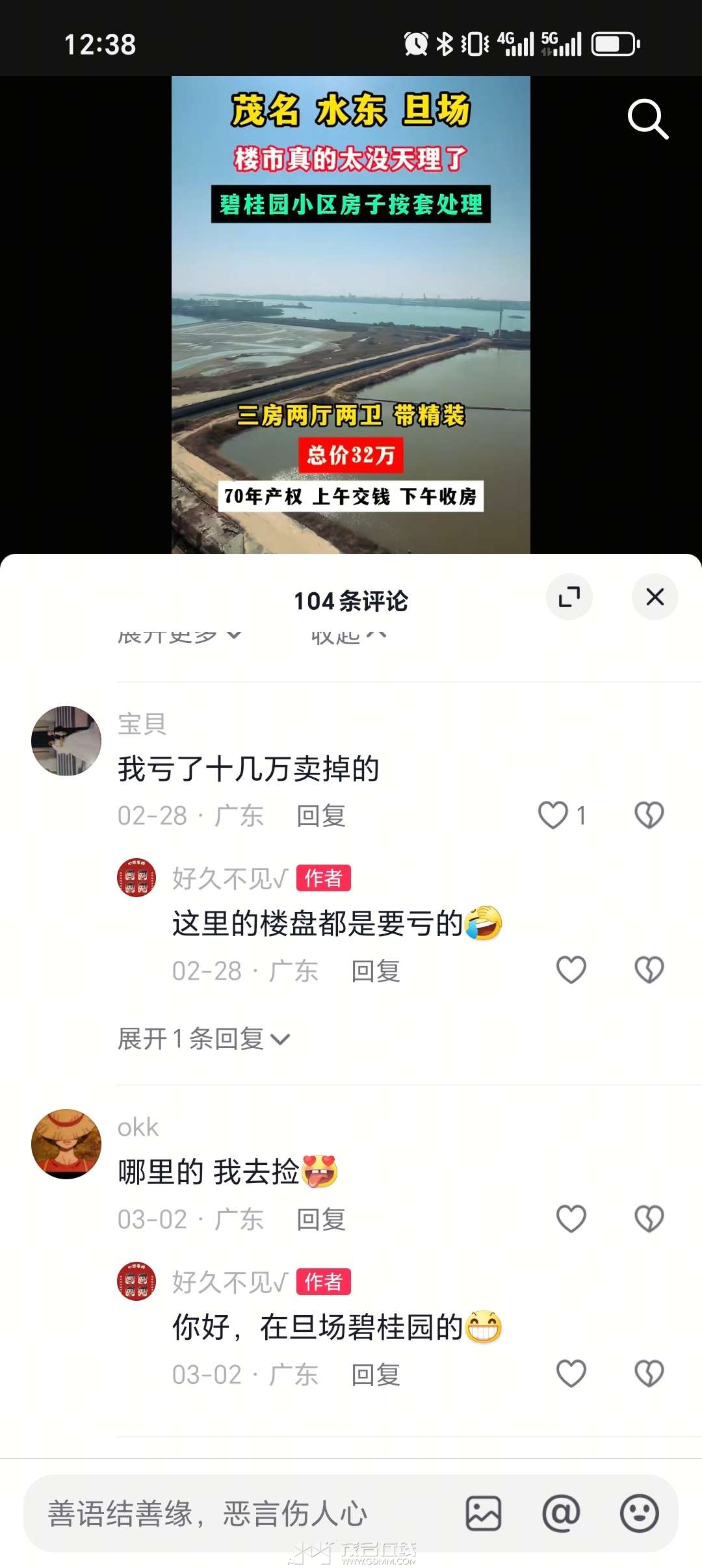
Task: Expand the comments panel to full screen
Action: pyautogui.click(x=569, y=597)
